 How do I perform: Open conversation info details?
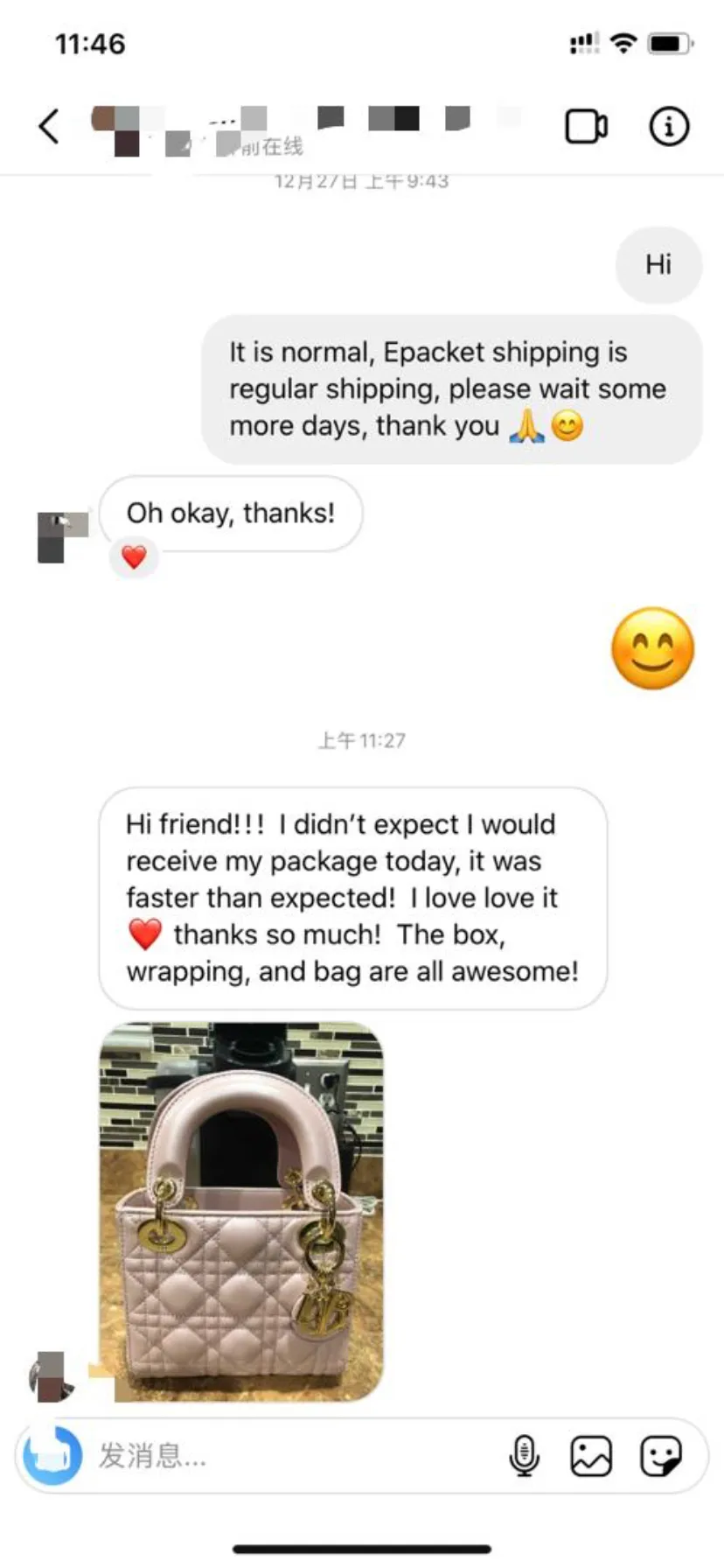click(669, 126)
